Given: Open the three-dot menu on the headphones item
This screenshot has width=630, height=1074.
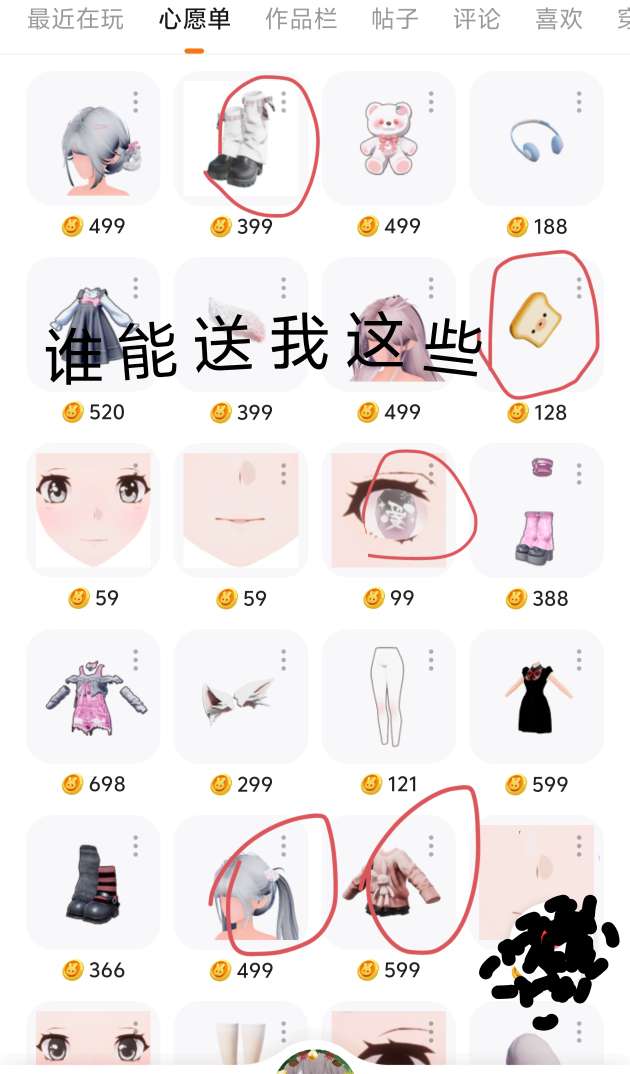Looking at the screenshot, I should (579, 102).
